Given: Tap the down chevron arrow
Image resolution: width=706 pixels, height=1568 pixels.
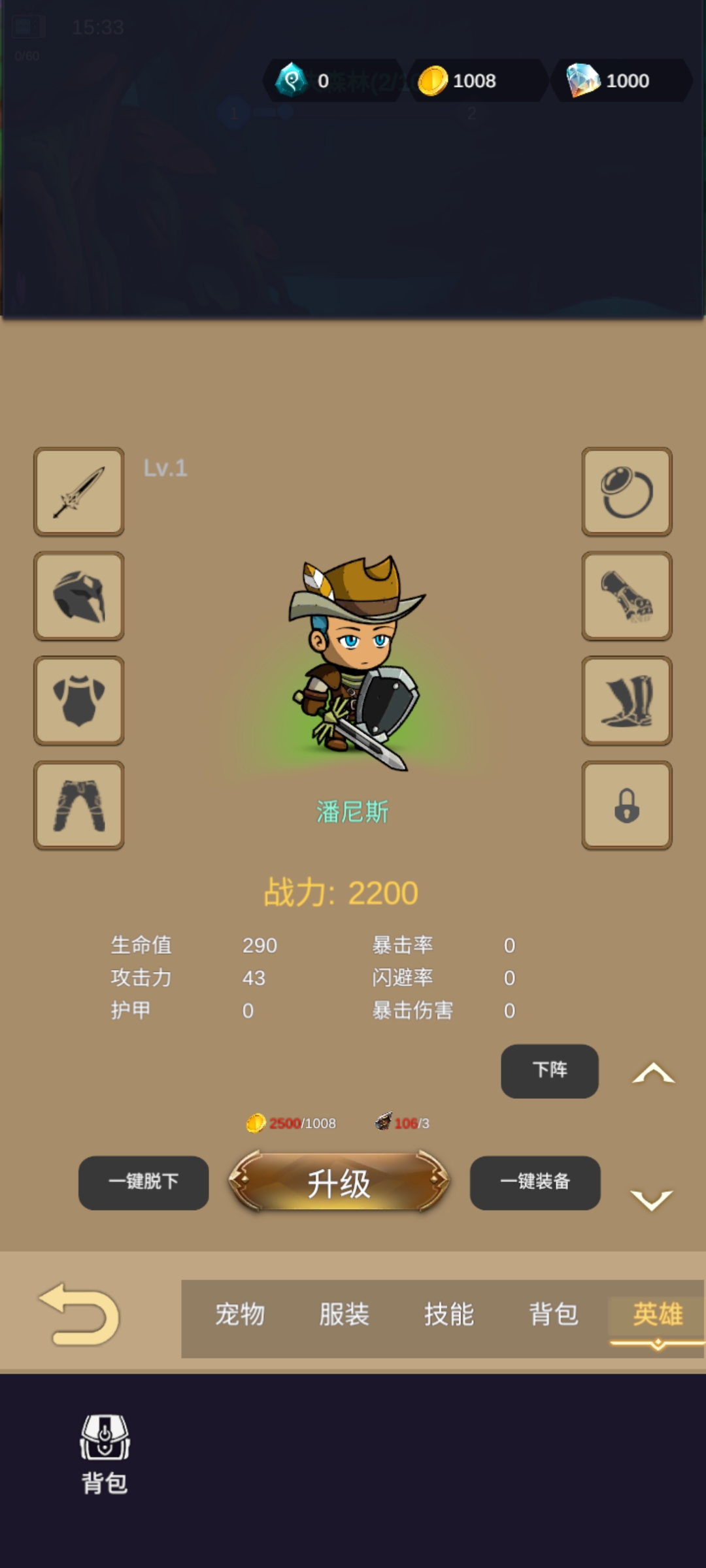Looking at the screenshot, I should [651, 1200].
